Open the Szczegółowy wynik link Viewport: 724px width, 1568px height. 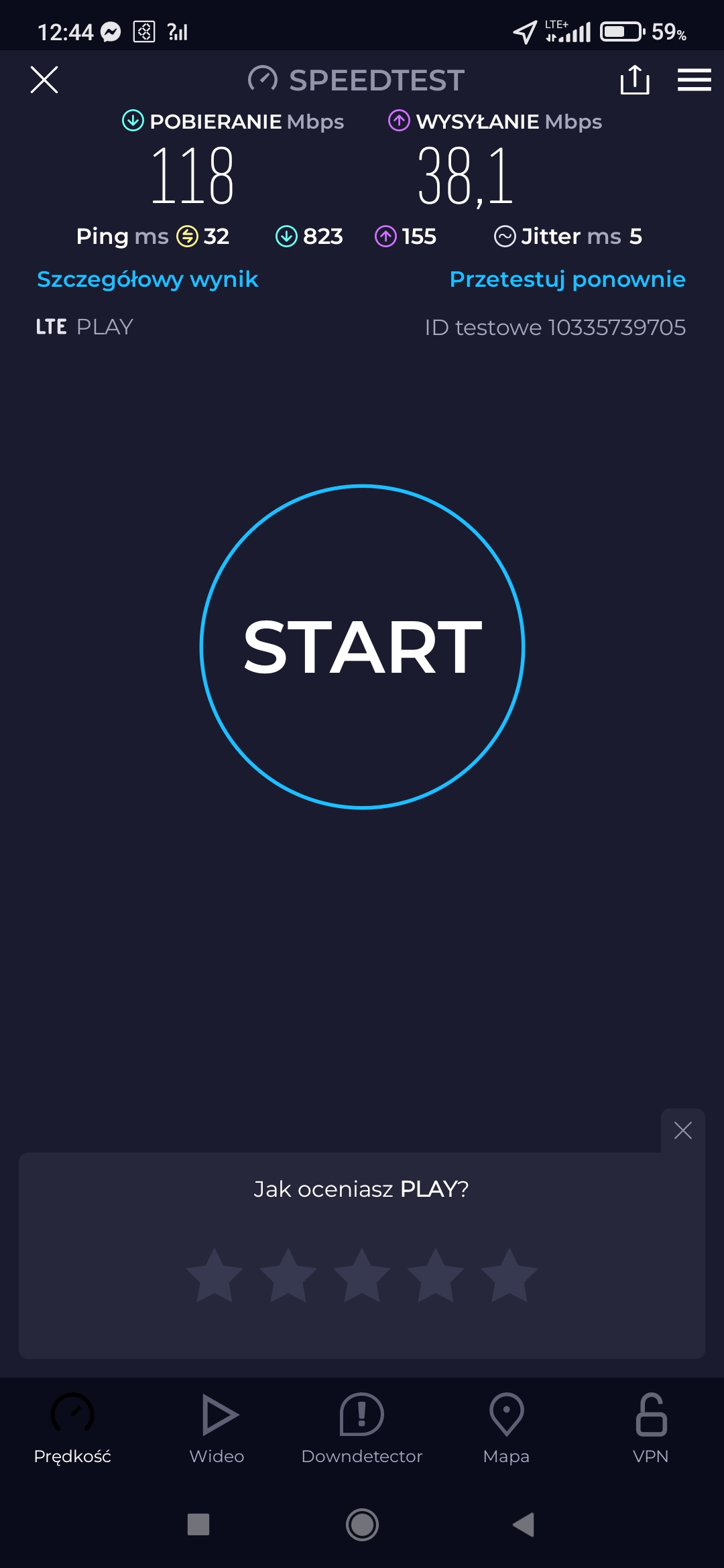tap(147, 279)
